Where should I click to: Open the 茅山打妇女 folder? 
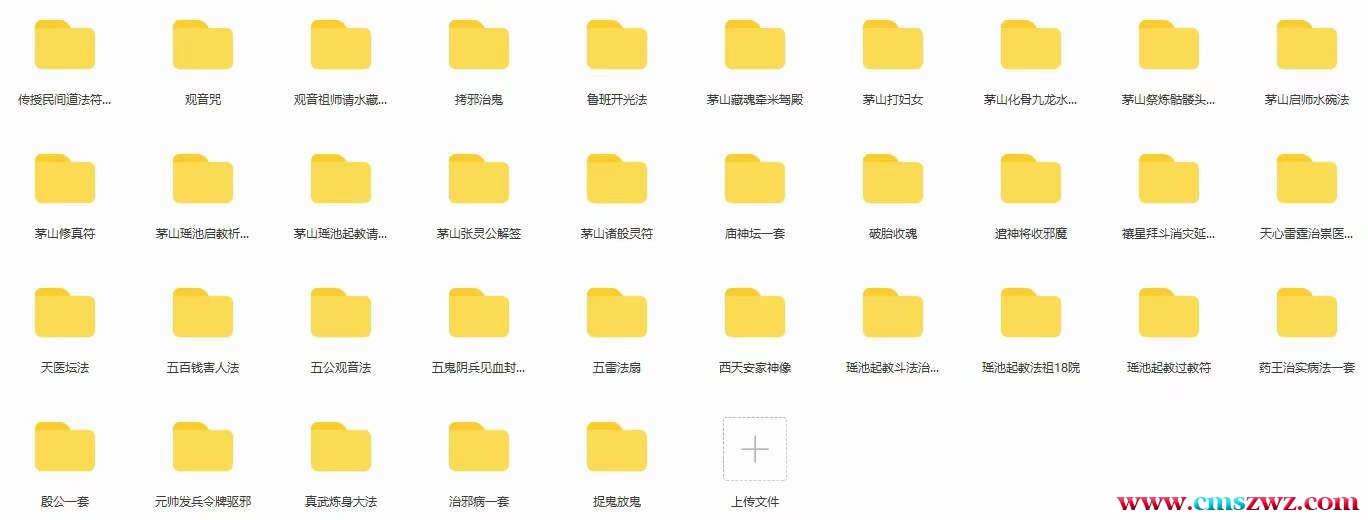click(893, 46)
